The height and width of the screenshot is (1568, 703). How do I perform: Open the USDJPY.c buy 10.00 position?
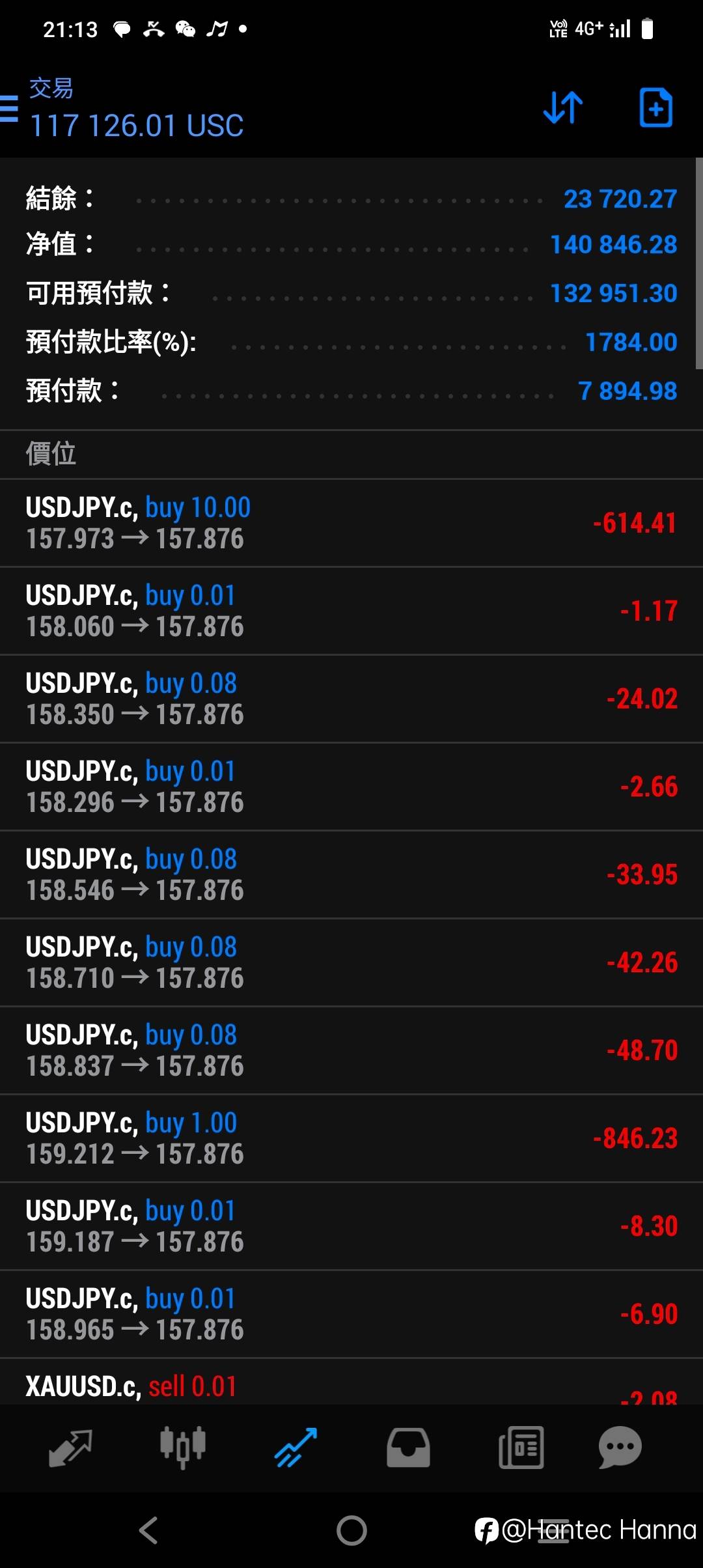[x=351, y=523]
